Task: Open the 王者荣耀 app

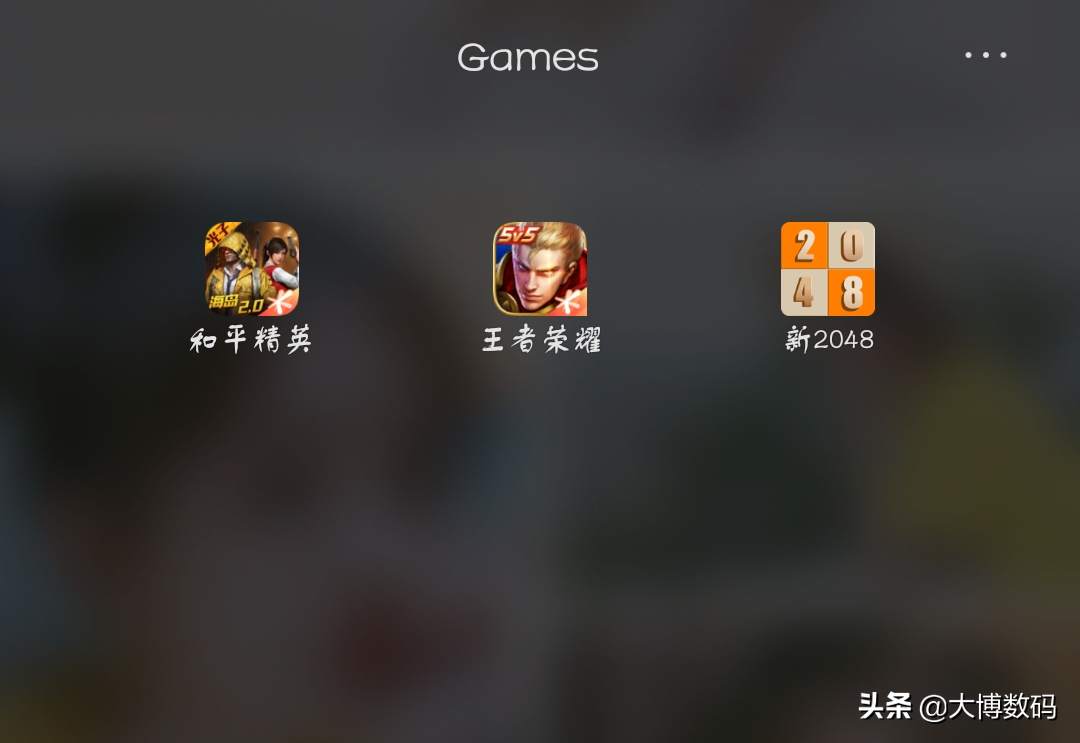Action: point(540,269)
